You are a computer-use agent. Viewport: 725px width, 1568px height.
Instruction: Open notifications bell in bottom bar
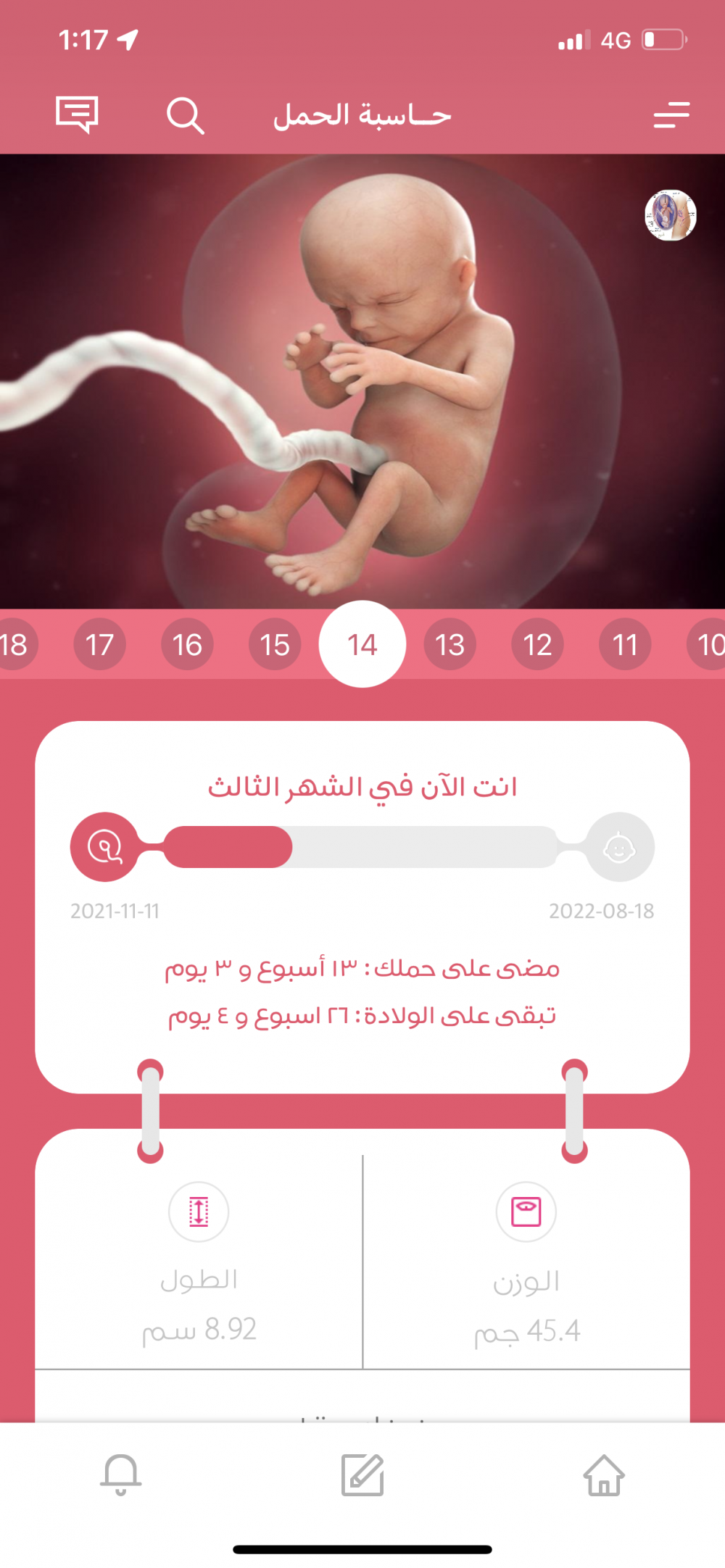(121, 1475)
